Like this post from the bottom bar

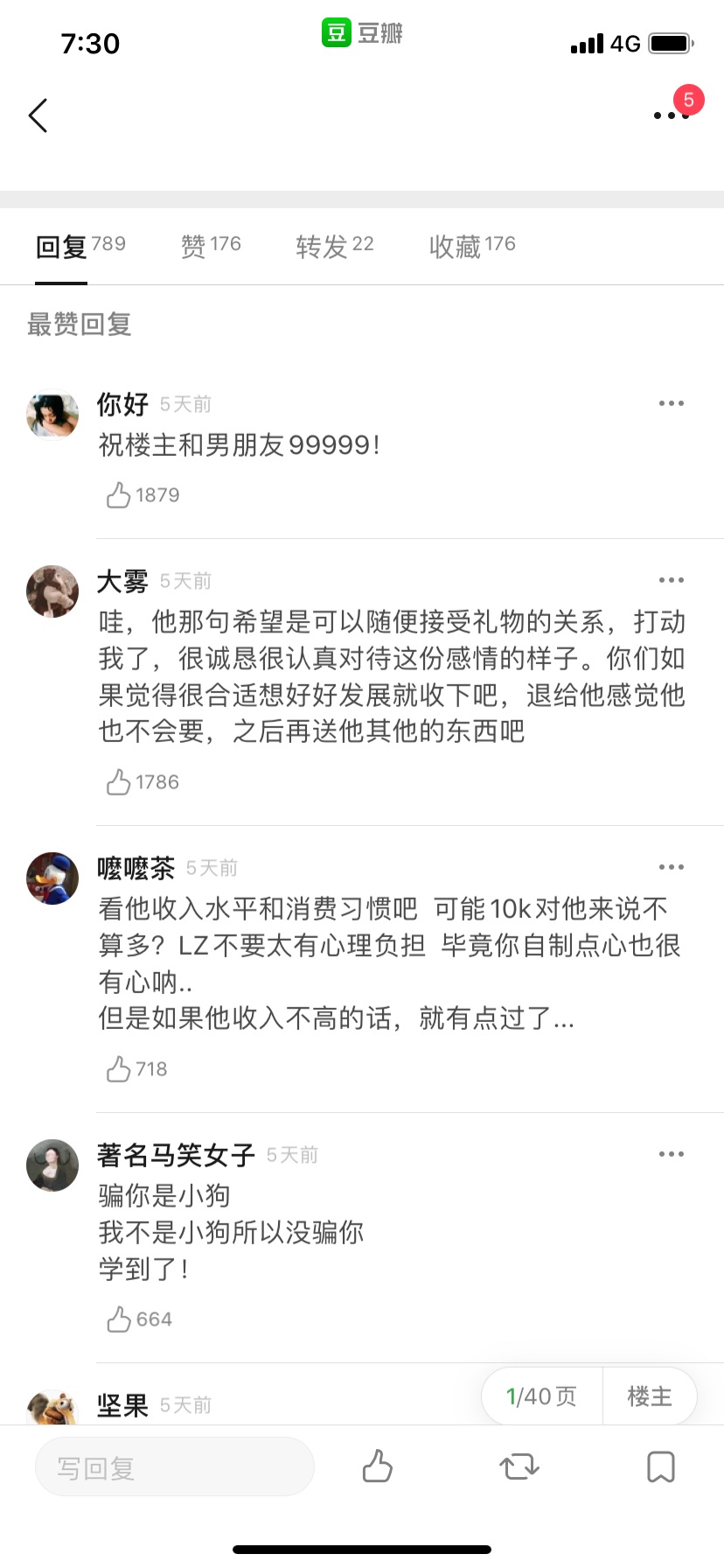pyautogui.click(x=378, y=1466)
